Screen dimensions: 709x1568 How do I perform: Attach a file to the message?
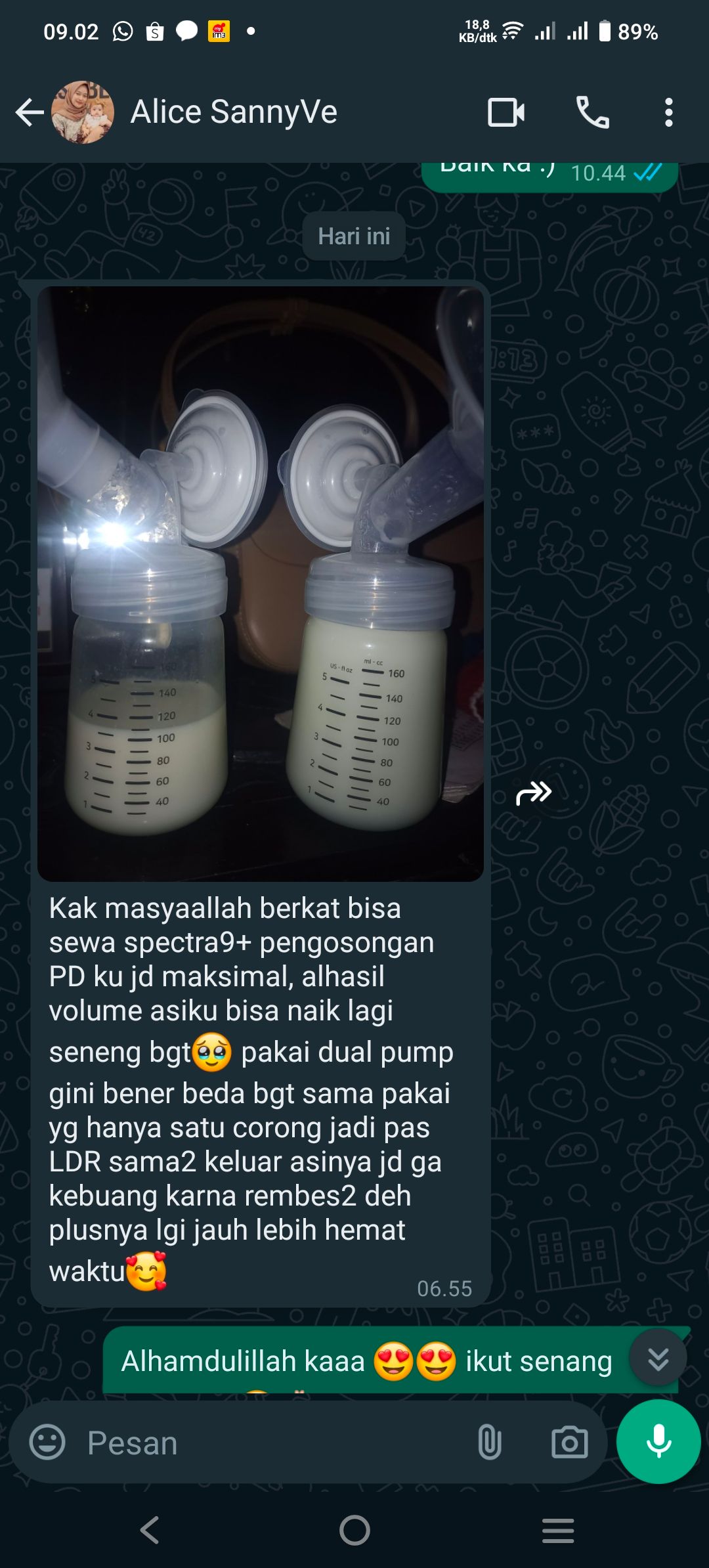pyautogui.click(x=490, y=1443)
